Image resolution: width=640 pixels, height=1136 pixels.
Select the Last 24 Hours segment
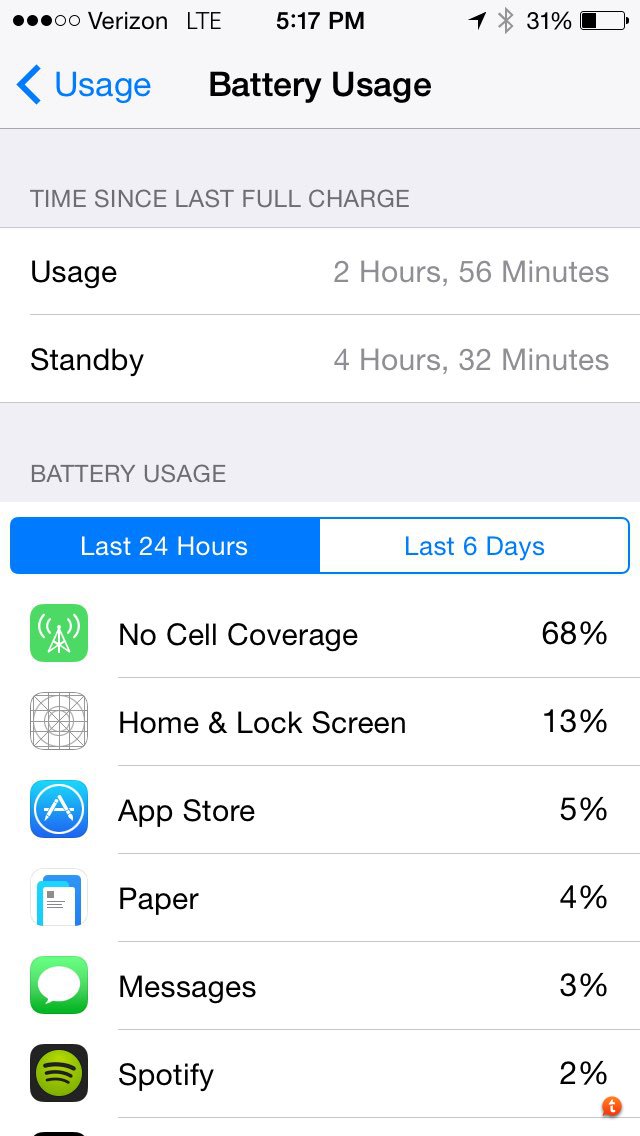pyautogui.click(x=165, y=546)
